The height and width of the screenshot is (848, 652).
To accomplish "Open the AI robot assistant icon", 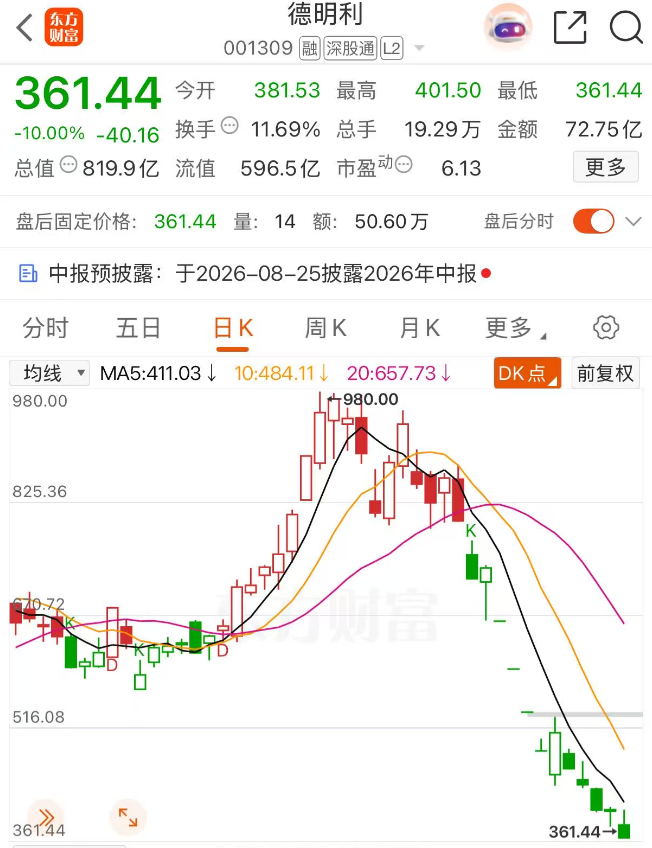I will coord(507,27).
